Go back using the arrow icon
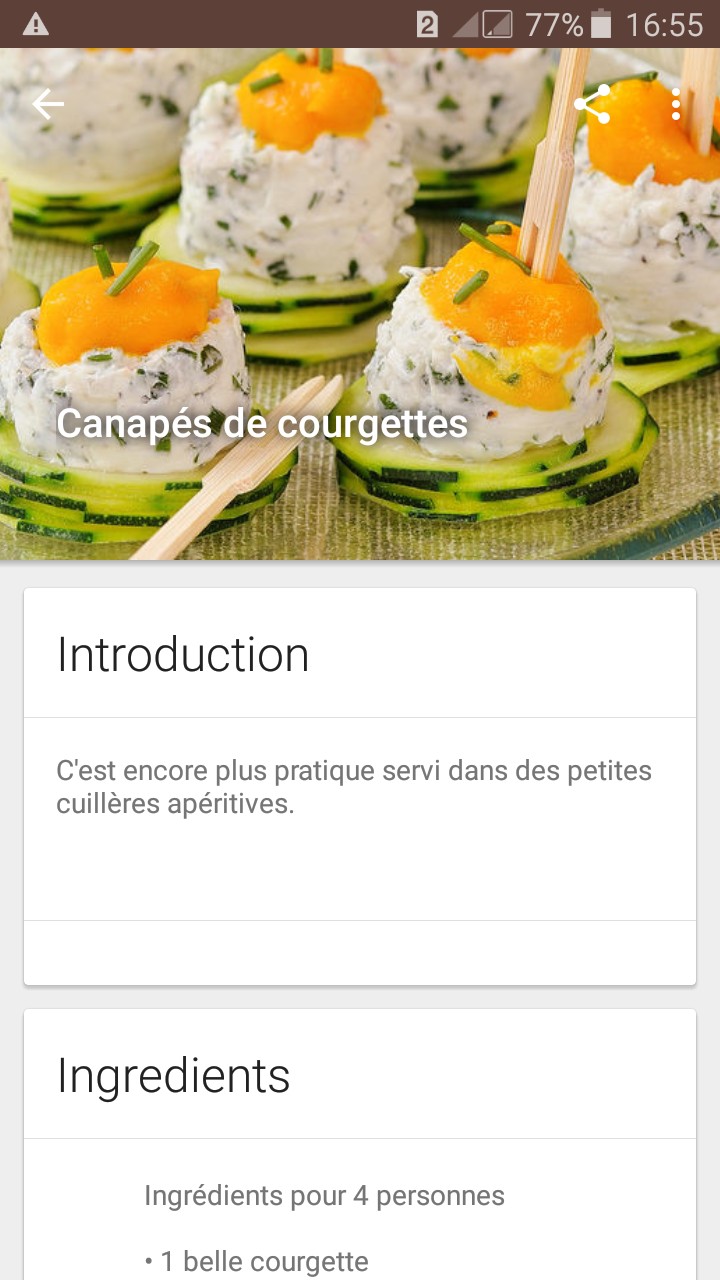The width and height of the screenshot is (720, 1280). pyautogui.click(x=48, y=104)
